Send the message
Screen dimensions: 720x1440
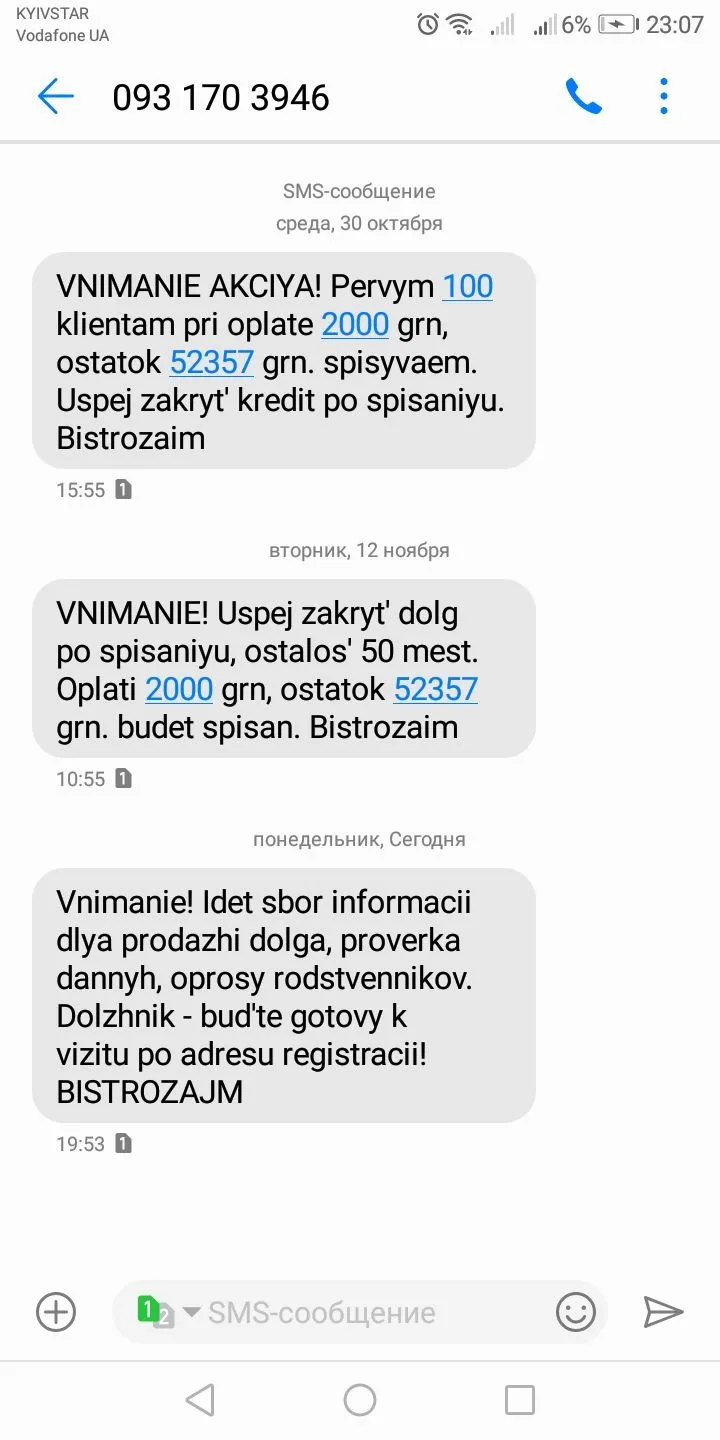[x=663, y=1311]
